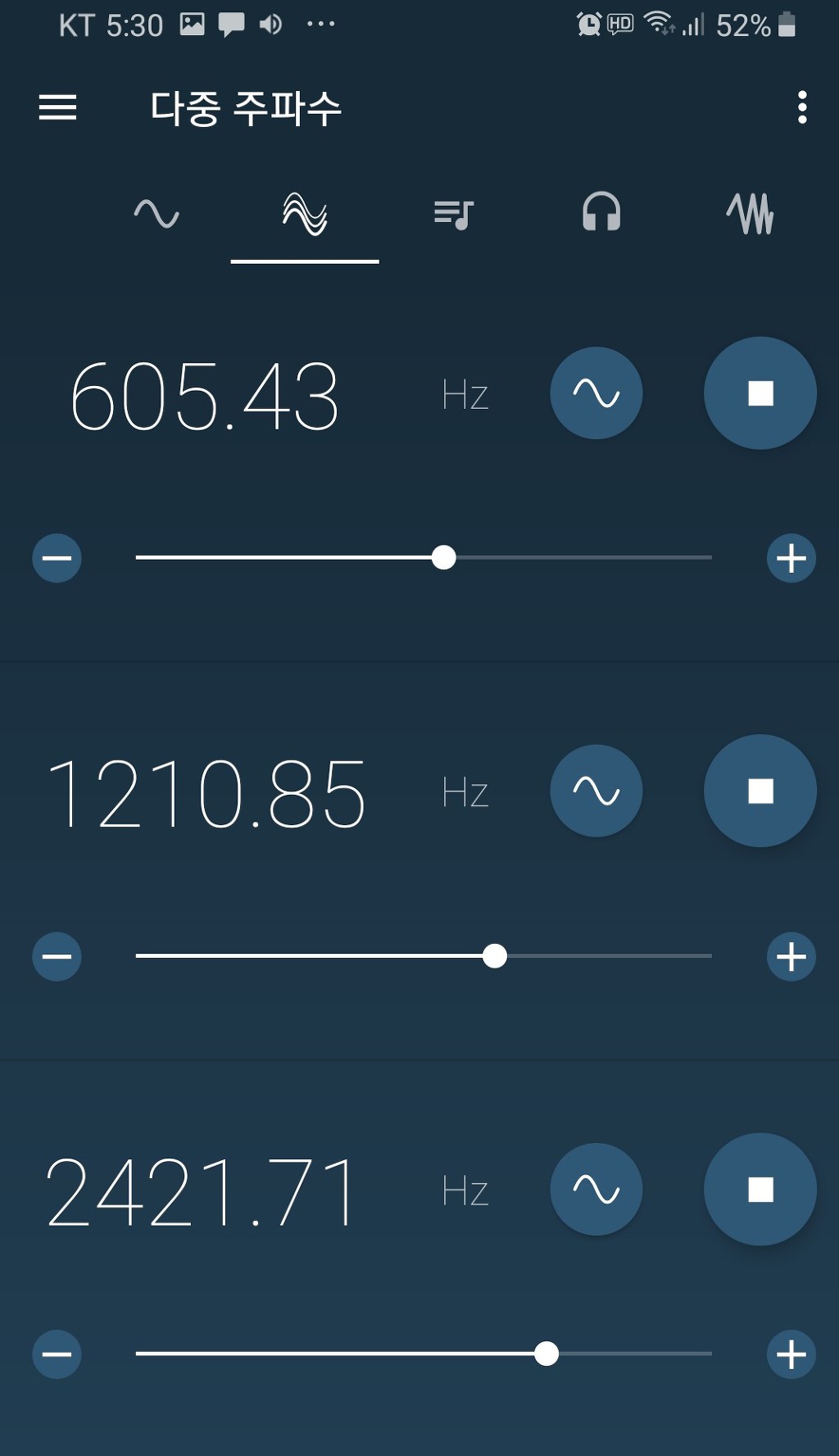Screen dimensions: 839x1456
Task: Stop the 2421.71 Hz tone
Action: pos(760,1190)
